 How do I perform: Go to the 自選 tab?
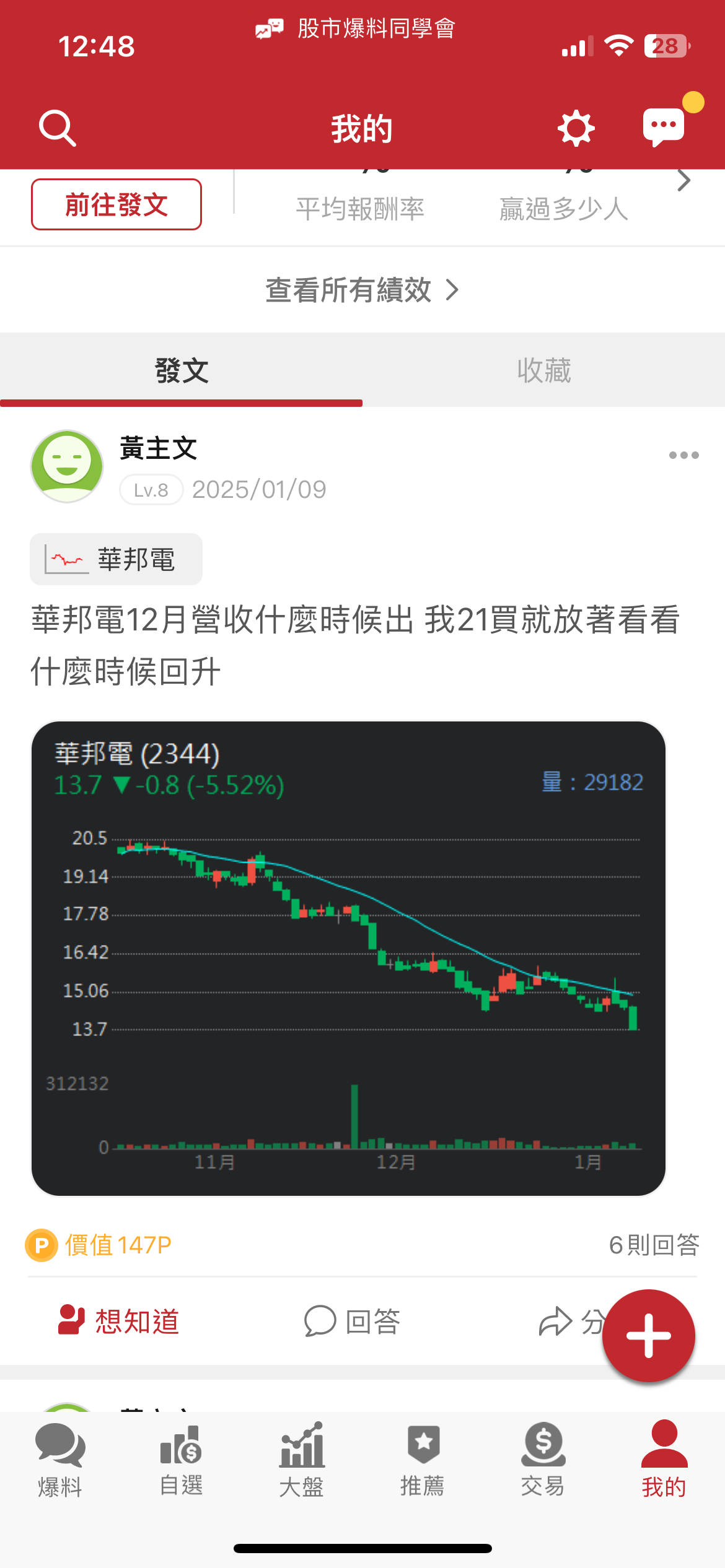(x=181, y=1458)
